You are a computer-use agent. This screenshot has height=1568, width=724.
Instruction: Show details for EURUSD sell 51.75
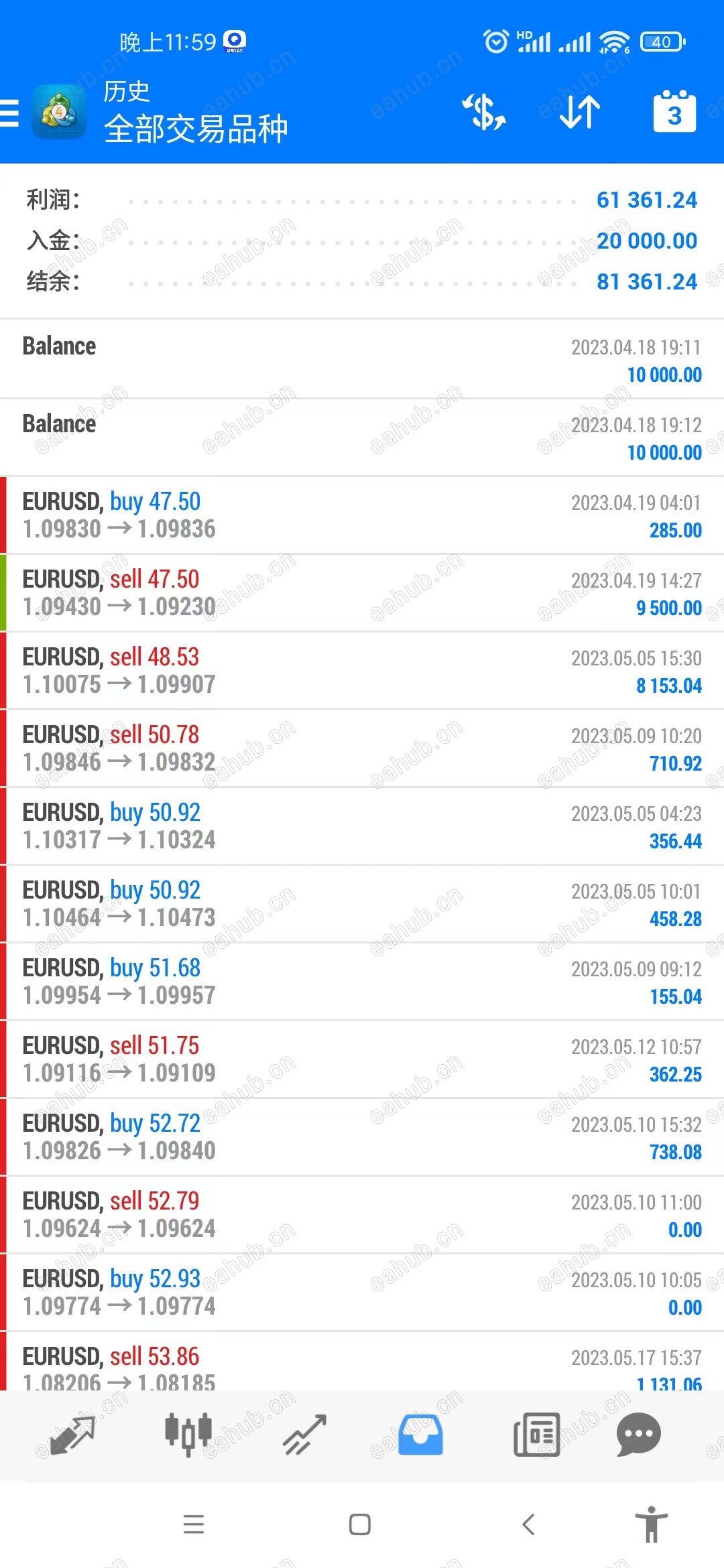click(362, 1059)
